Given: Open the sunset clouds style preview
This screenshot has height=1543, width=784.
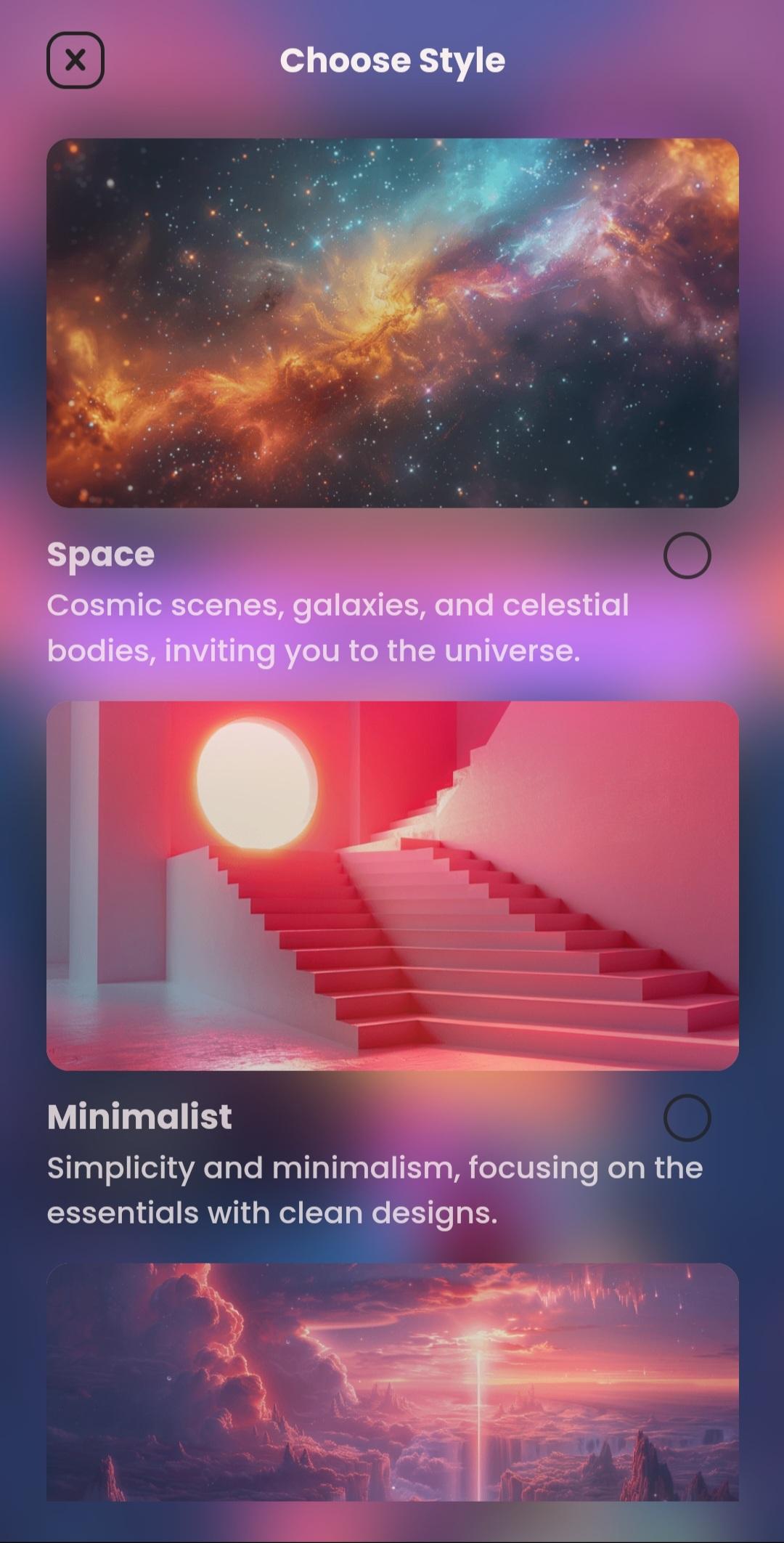Looking at the screenshot, I should [393, 1382].
